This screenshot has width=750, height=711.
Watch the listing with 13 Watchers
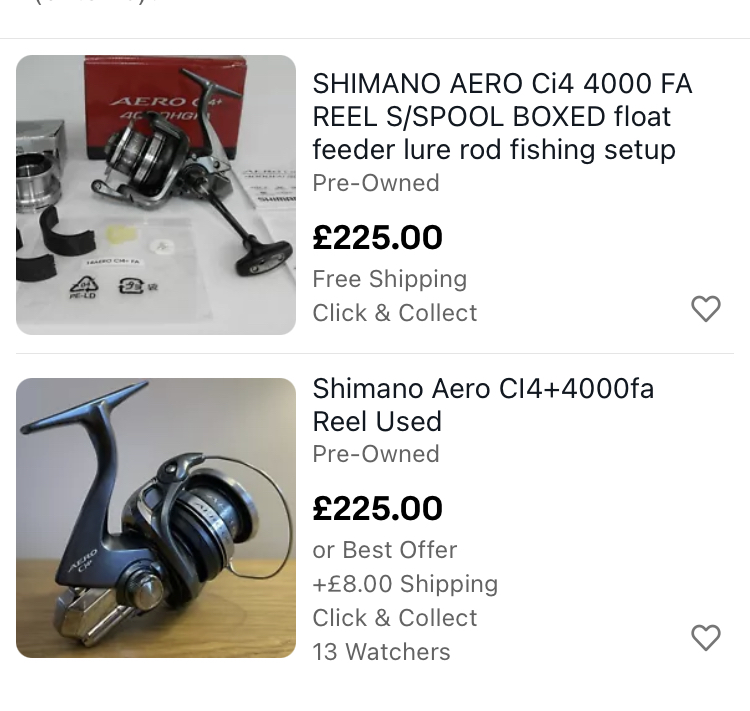tap(706, 637)
